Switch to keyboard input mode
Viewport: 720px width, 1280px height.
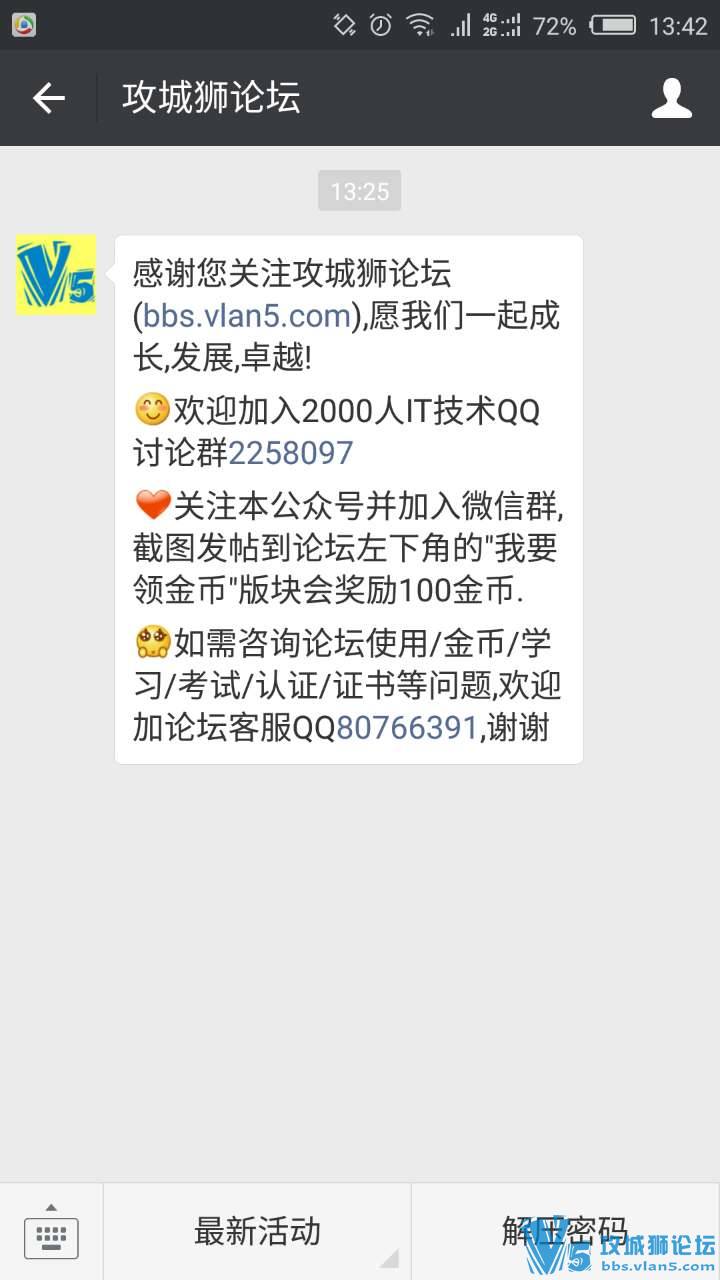pos(51,1232)
